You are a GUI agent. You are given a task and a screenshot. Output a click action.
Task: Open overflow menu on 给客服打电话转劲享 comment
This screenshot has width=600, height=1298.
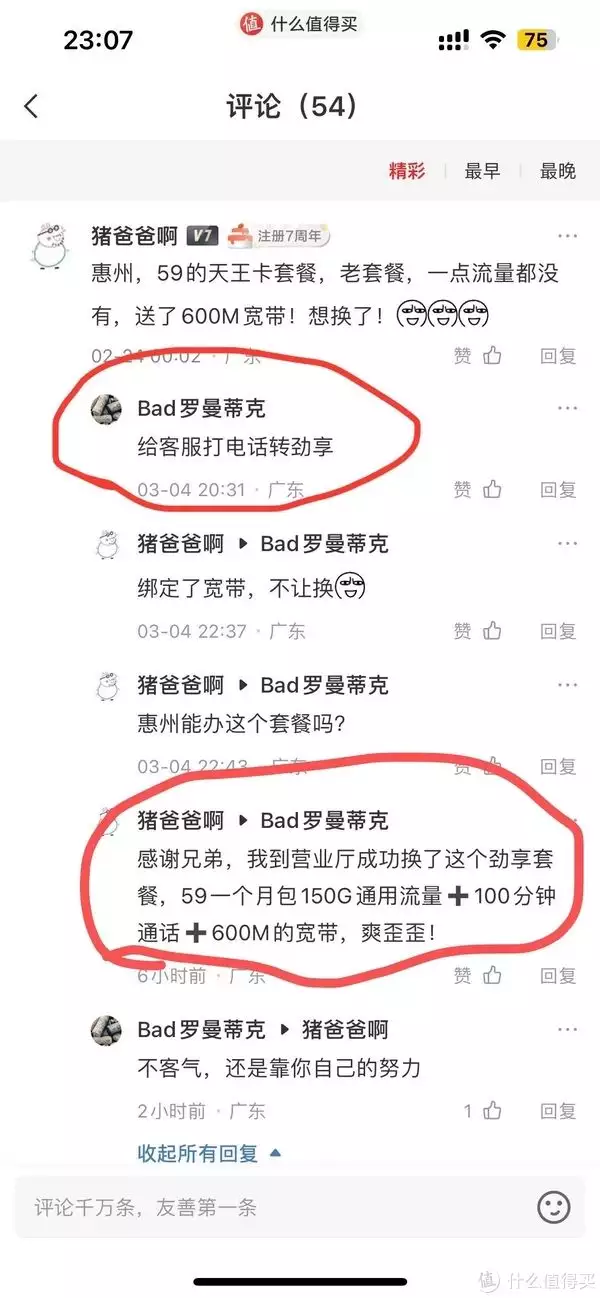[x=567, y=409]
